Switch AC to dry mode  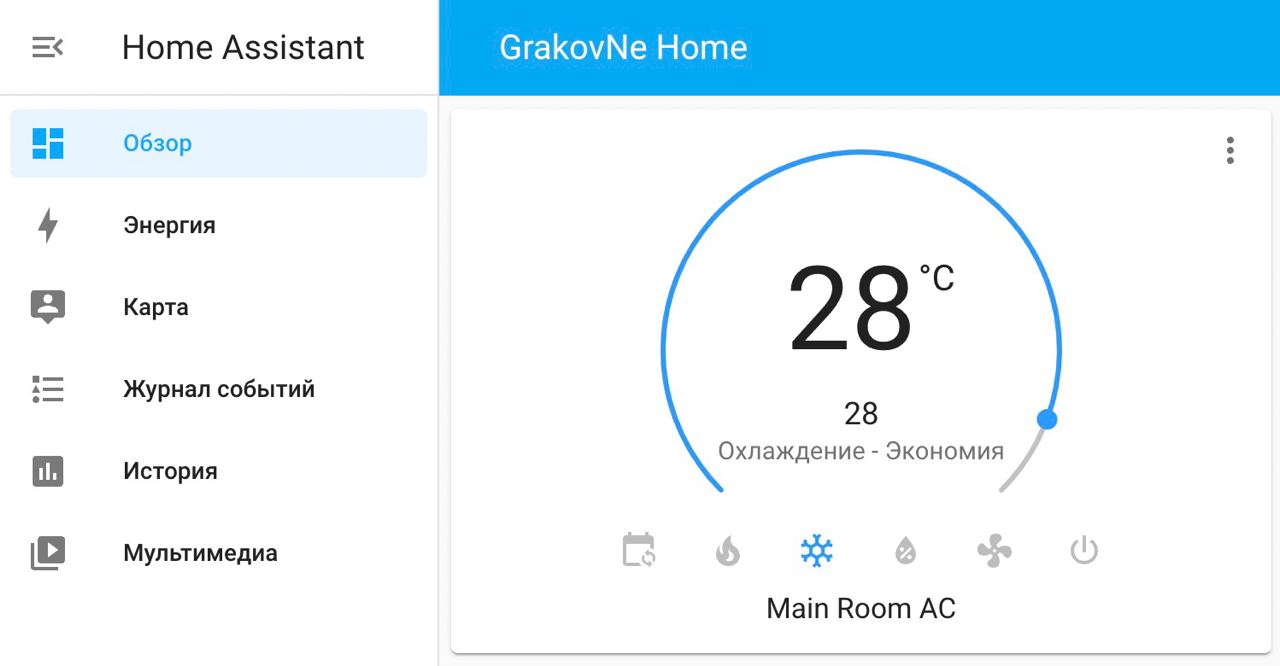(906, 550)
